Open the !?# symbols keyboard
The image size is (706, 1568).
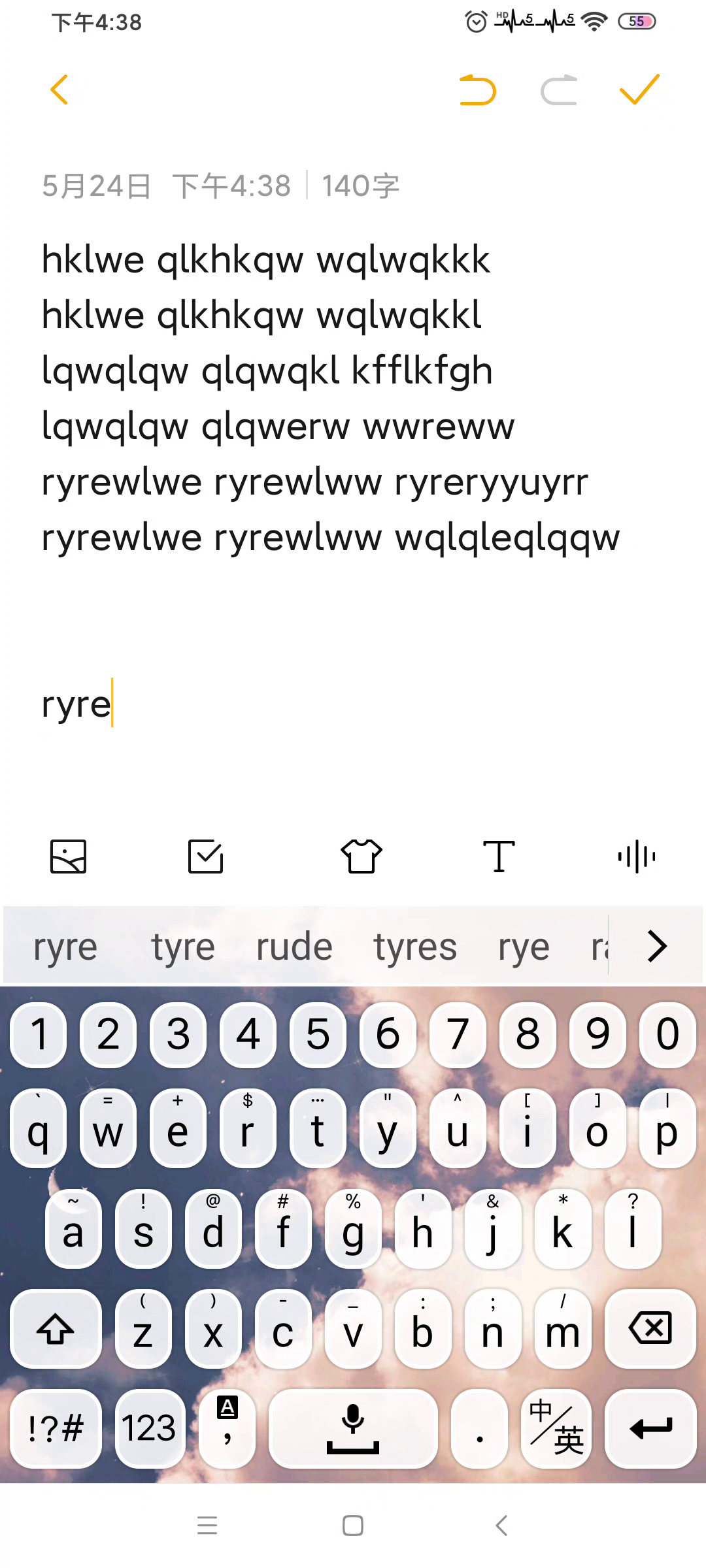tap(56, 1428)
